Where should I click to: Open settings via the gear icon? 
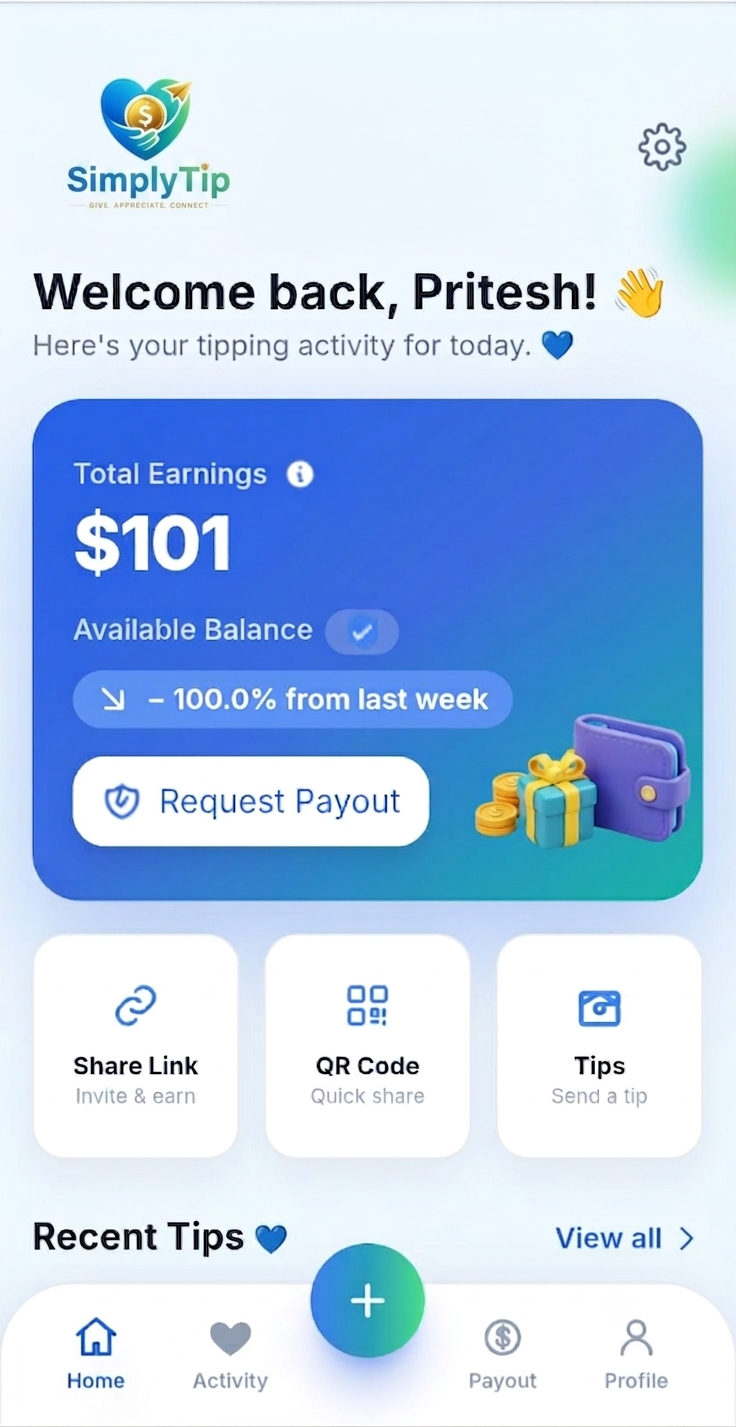[662, 147]
